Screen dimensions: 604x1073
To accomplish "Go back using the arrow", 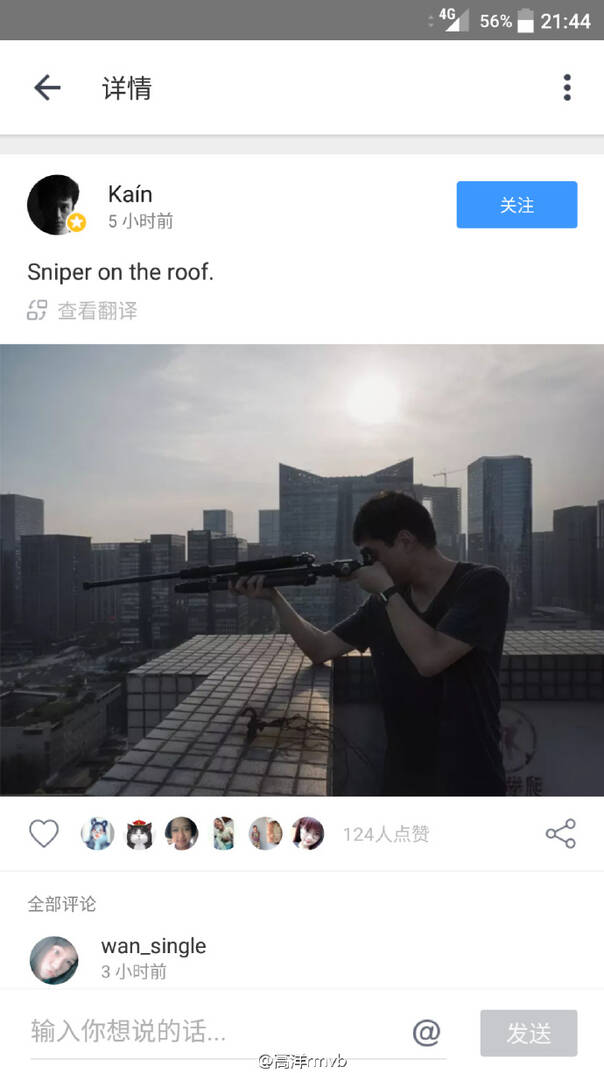I will (47, 88).
